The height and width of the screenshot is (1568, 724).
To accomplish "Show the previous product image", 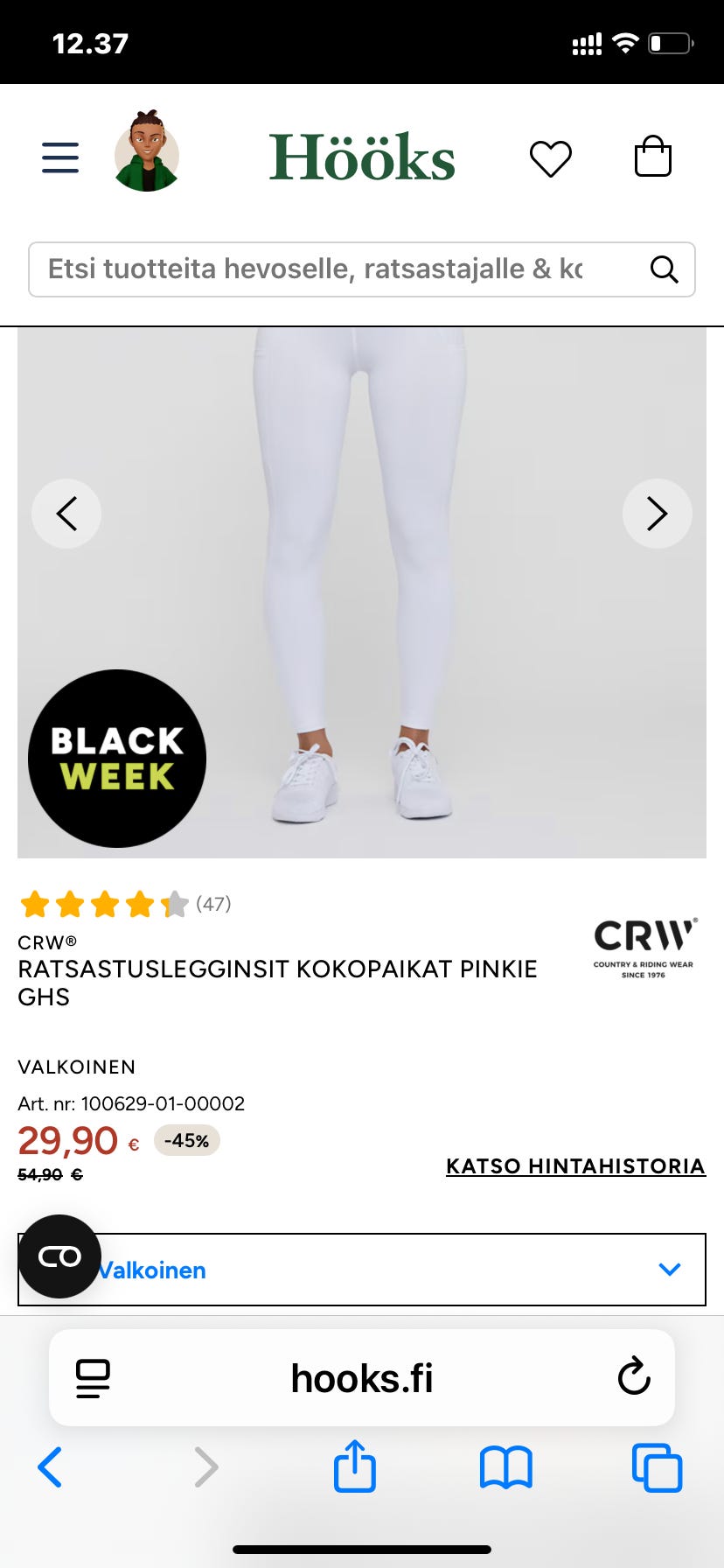I will (66, 514).
